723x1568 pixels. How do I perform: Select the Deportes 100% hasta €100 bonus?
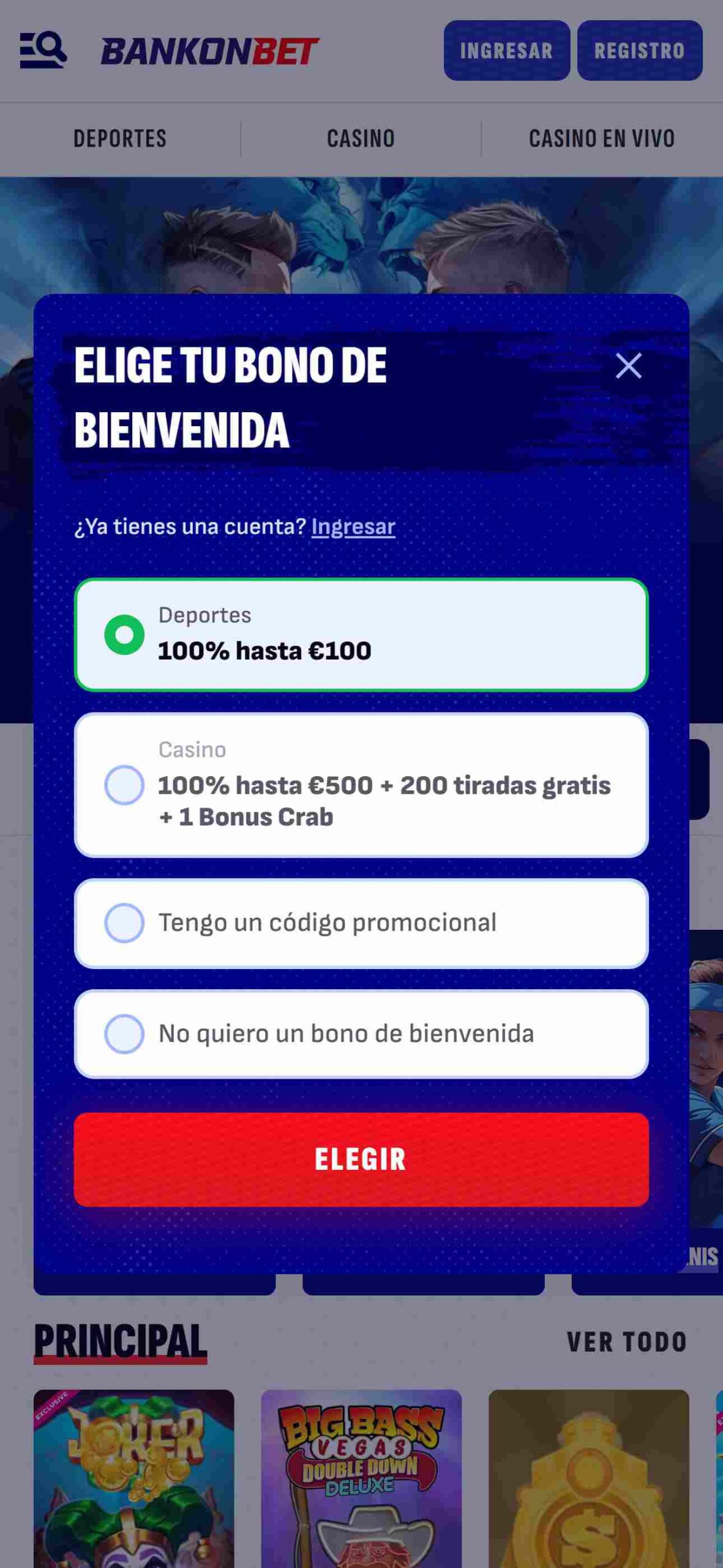click(361, 635)
